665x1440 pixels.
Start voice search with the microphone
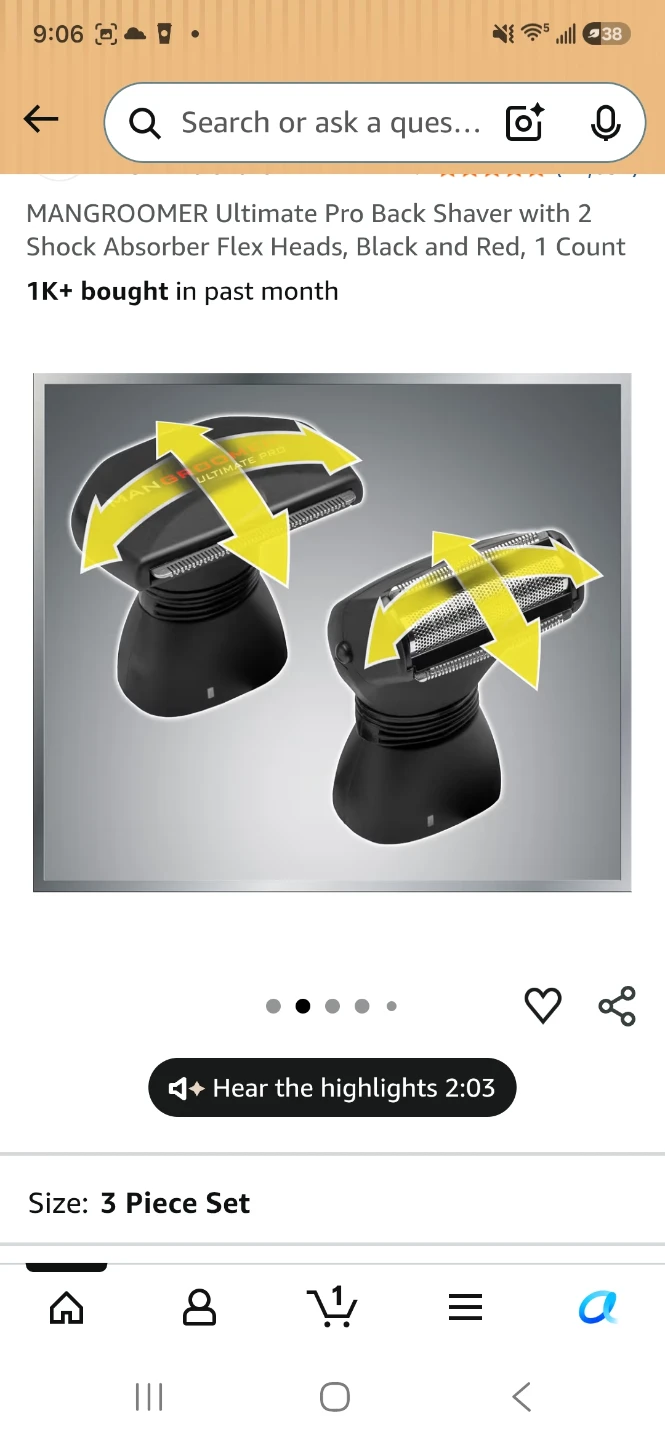[604, 123]
